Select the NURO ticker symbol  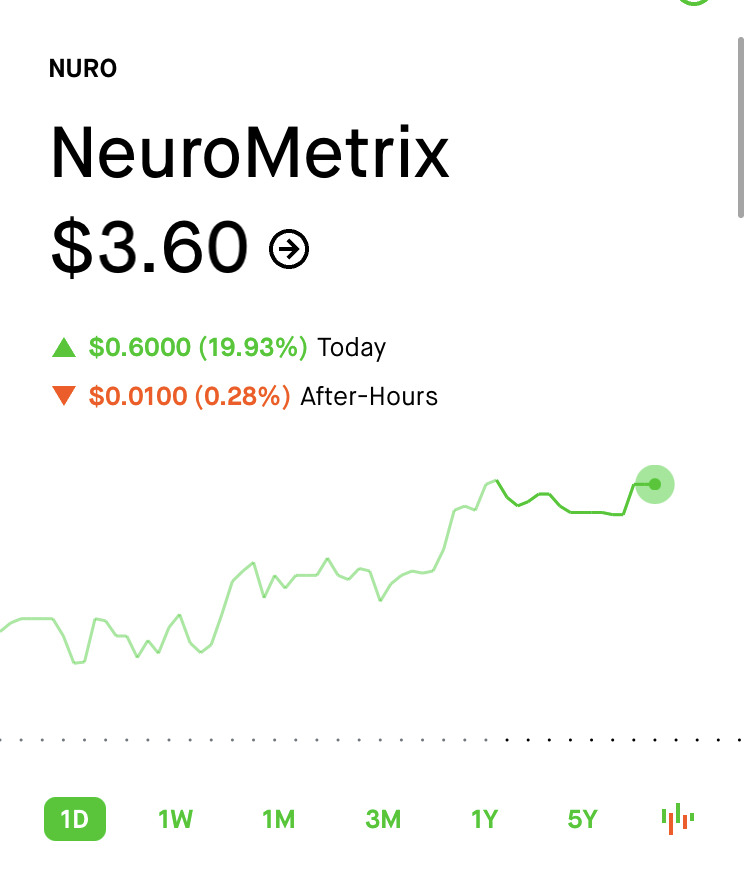point(82,68)
